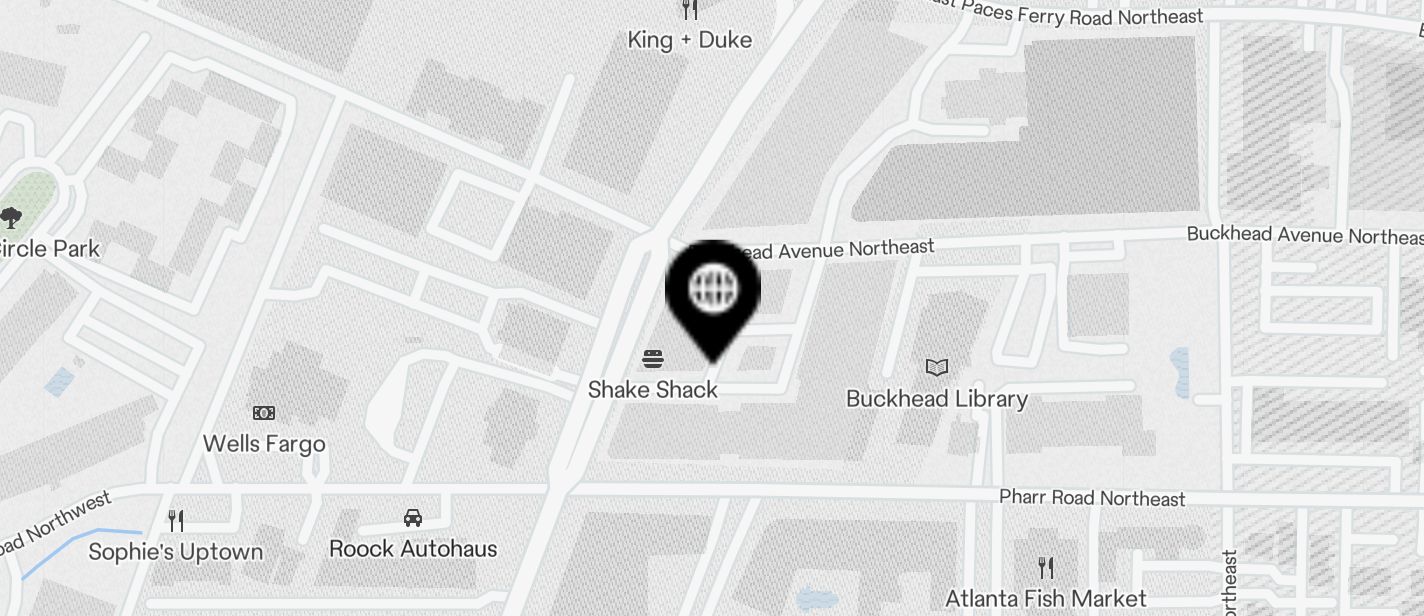Screen dimensions: 1424x616
Task: Select the Shake Shack place marker
Action: click(x=653, y=358)
